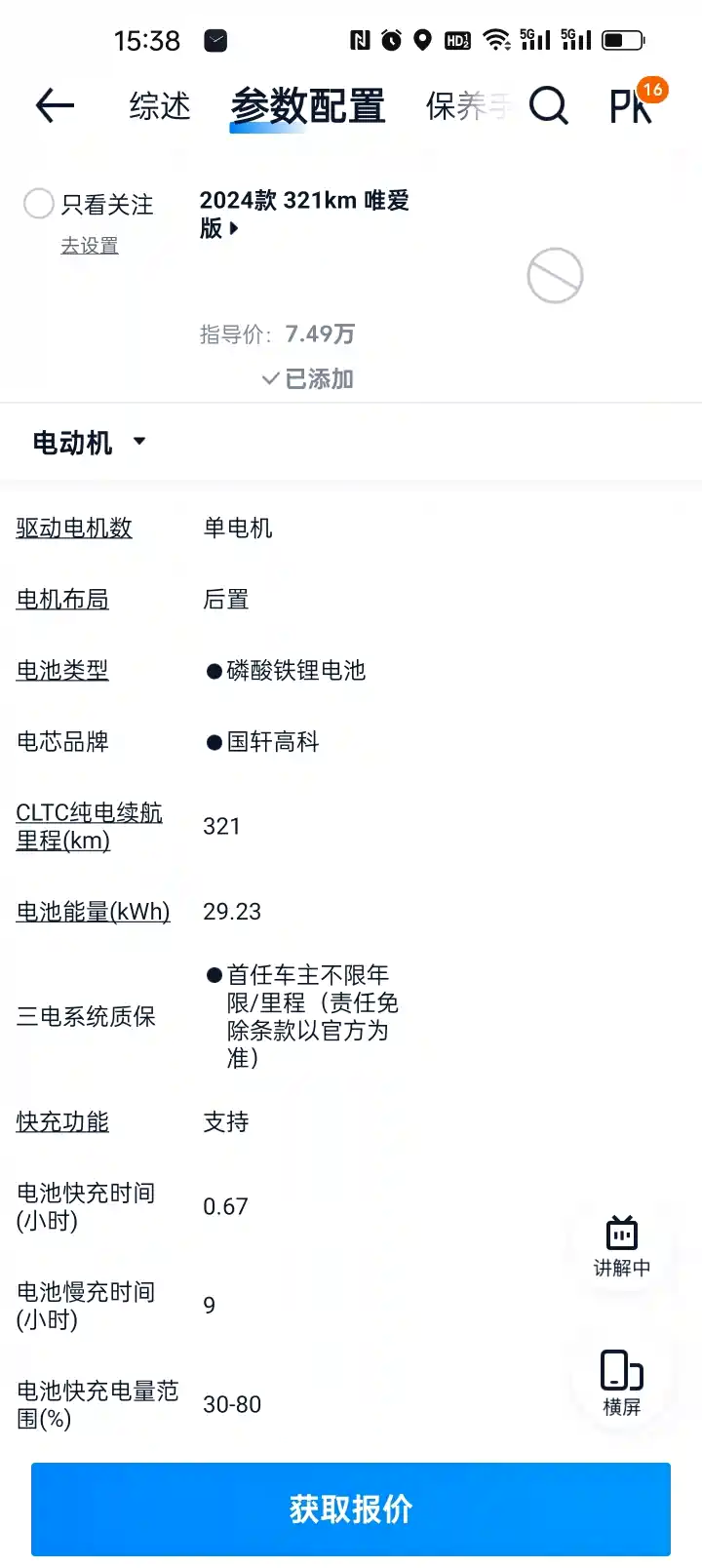
Task: Open the 去设置 link
Action: pos(90,246)
